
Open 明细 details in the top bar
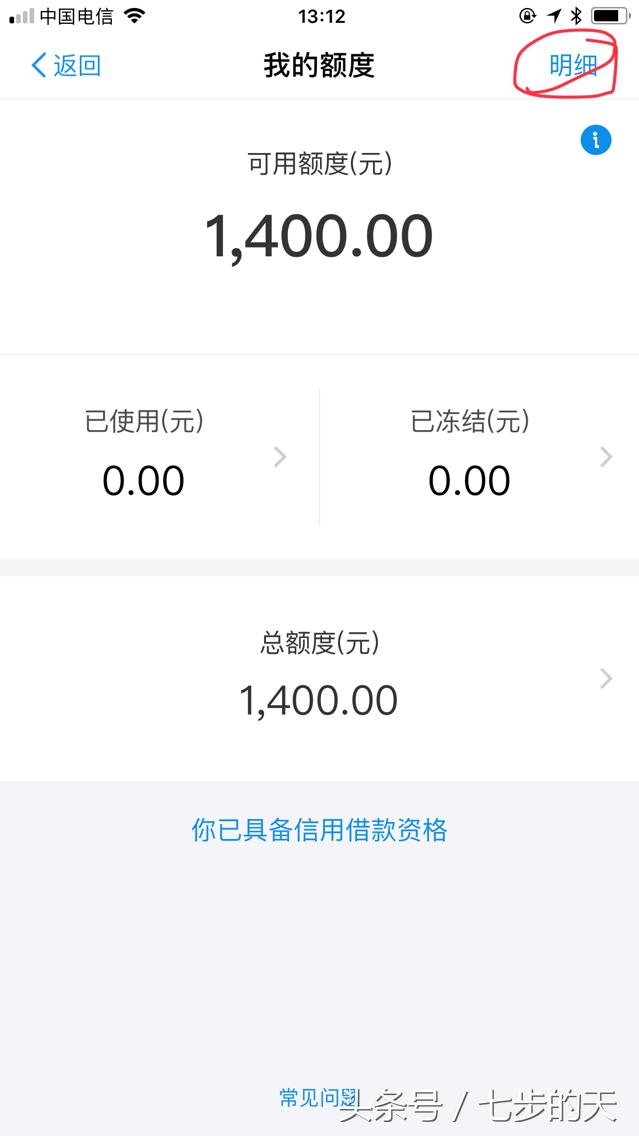pyautogui.click(x=573, y=65)
